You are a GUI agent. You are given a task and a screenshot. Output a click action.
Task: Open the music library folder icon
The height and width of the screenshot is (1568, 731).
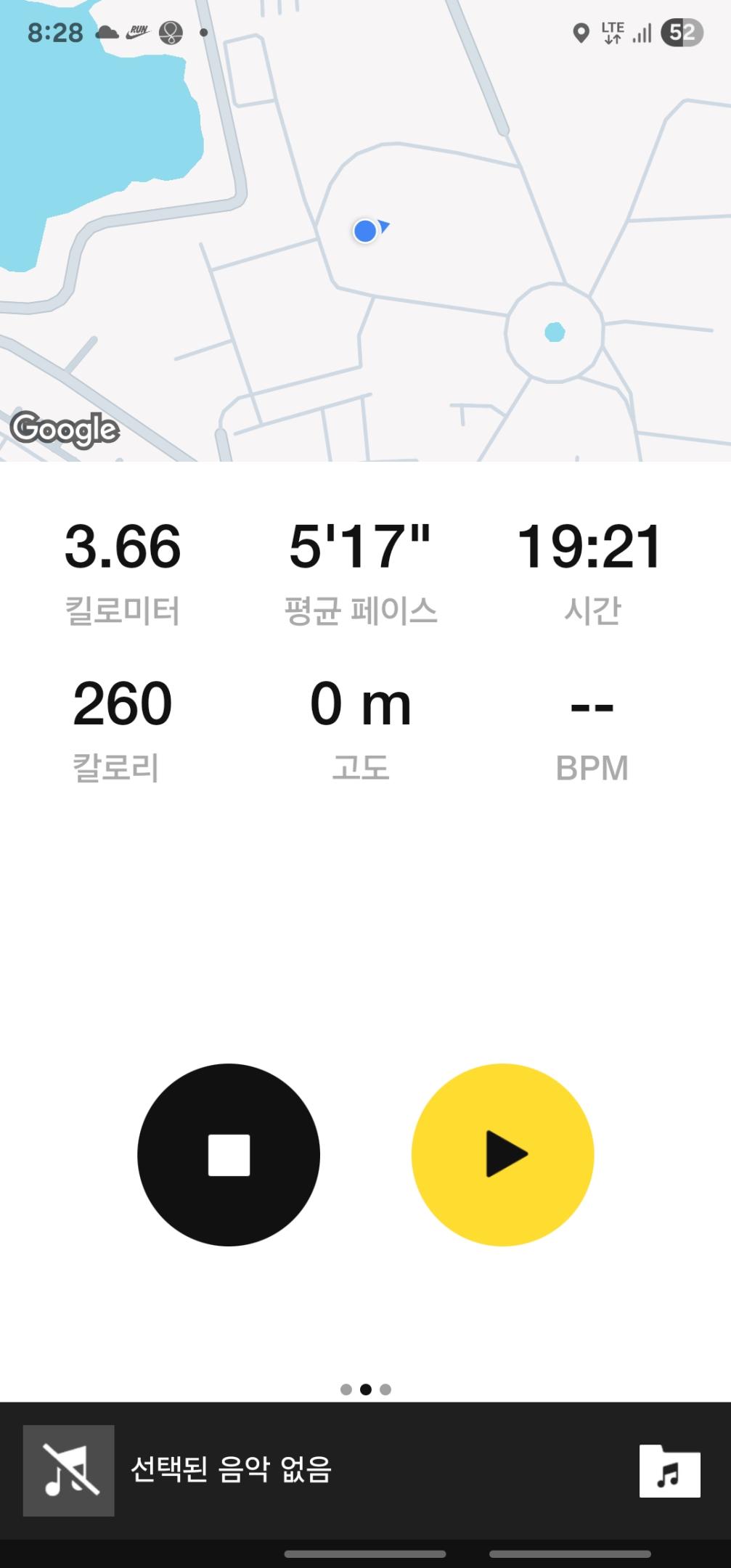point(669,1471)
